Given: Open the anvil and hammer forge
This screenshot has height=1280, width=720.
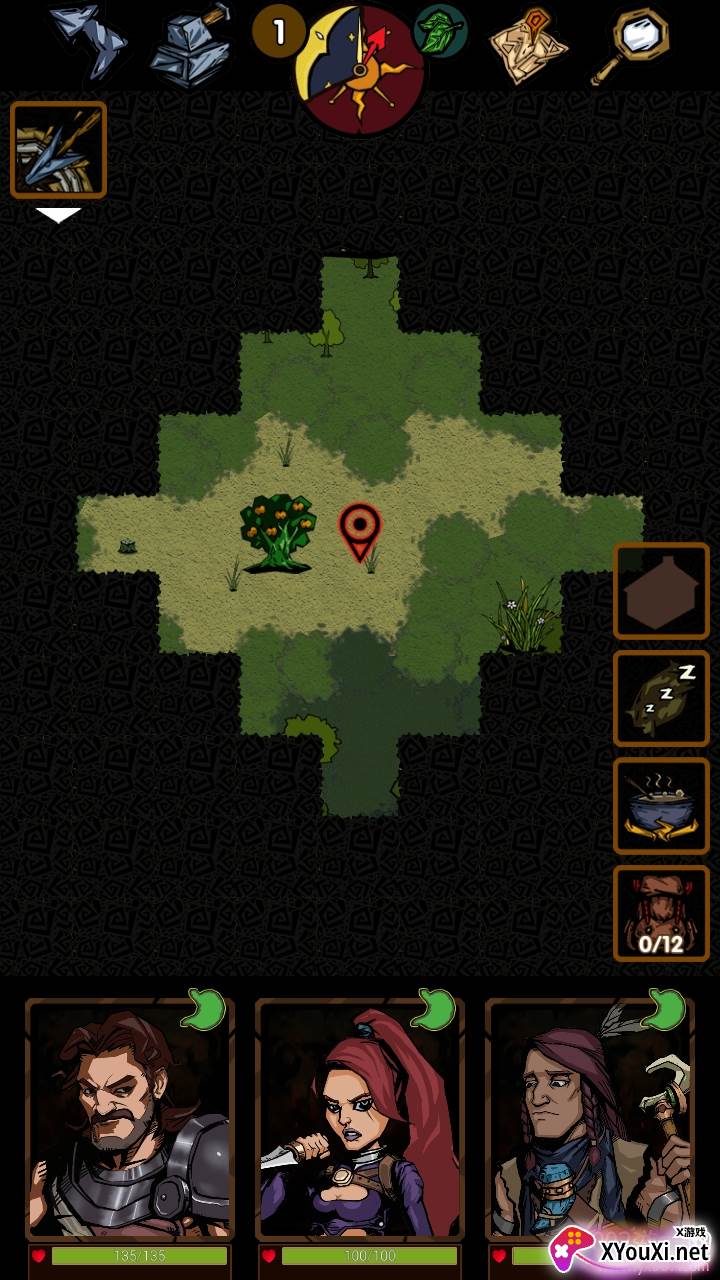Looking at the screenshot, I should pos(193,45).
